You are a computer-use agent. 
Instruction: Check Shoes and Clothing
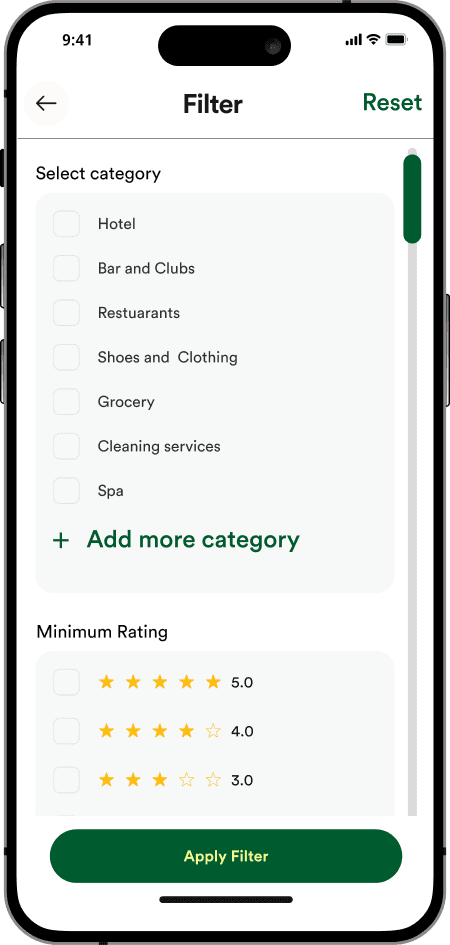click(x=66, y=357)
